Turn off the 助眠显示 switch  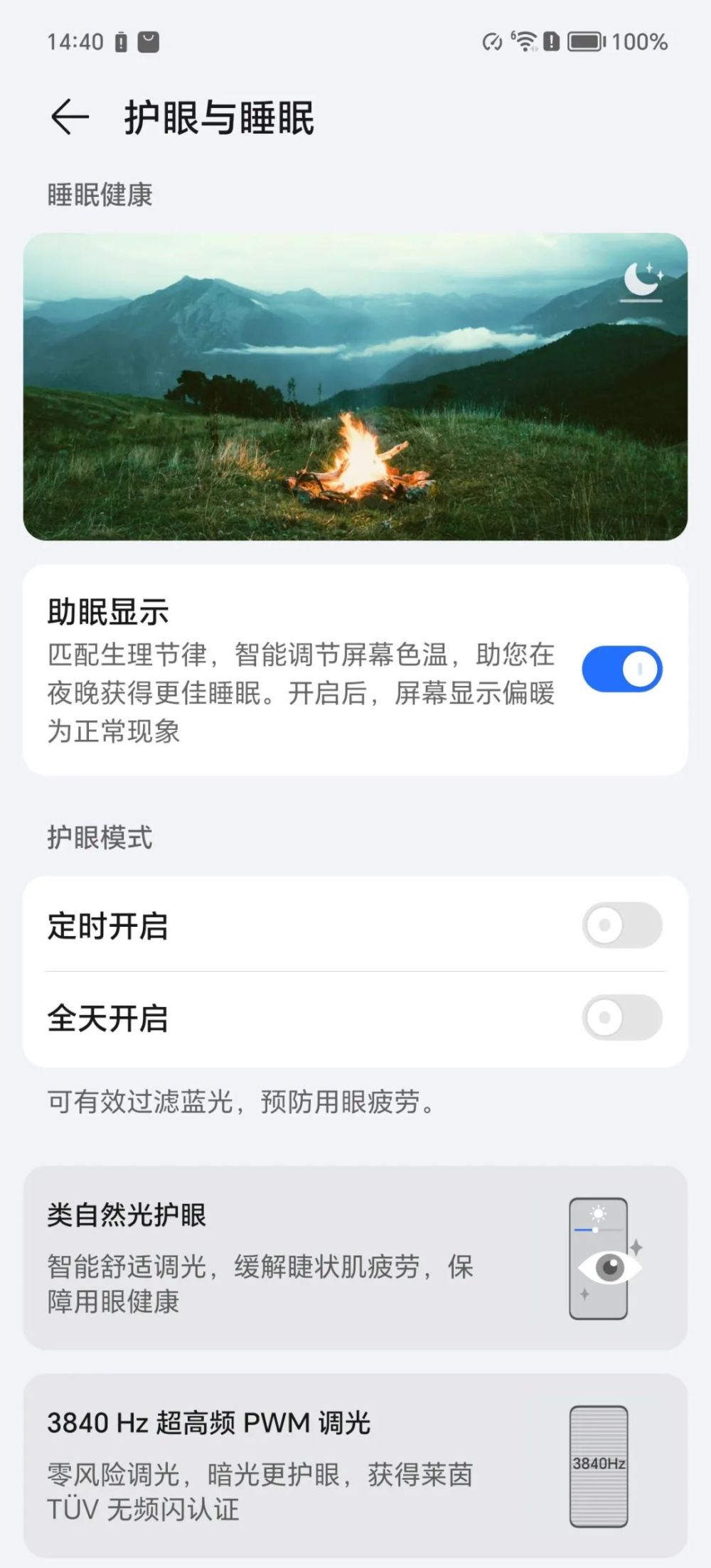click(x=622, y=669)
